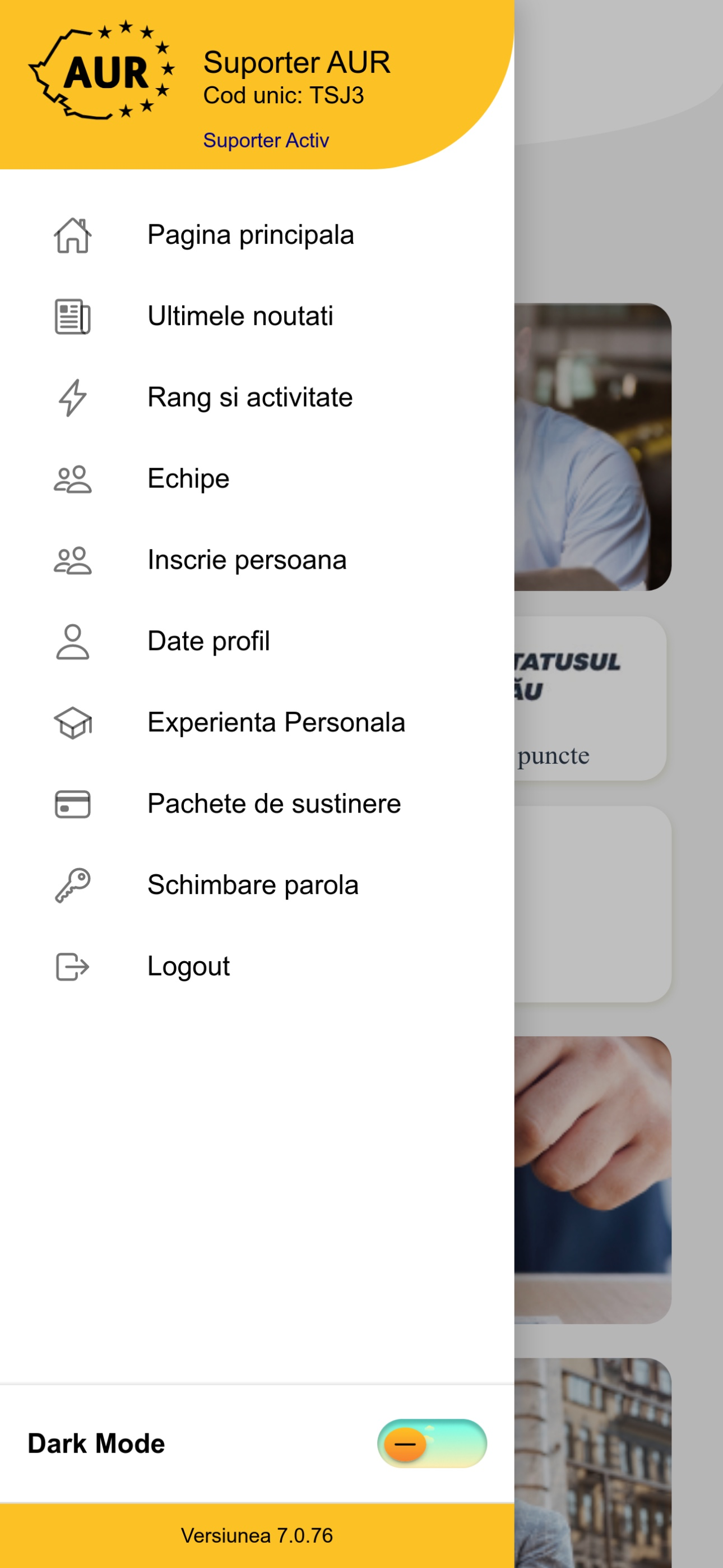Screen dimensions: 723x1568
Task: Select the graduation cap icon for Experienta Personala
Action: [x=73, y=724]
